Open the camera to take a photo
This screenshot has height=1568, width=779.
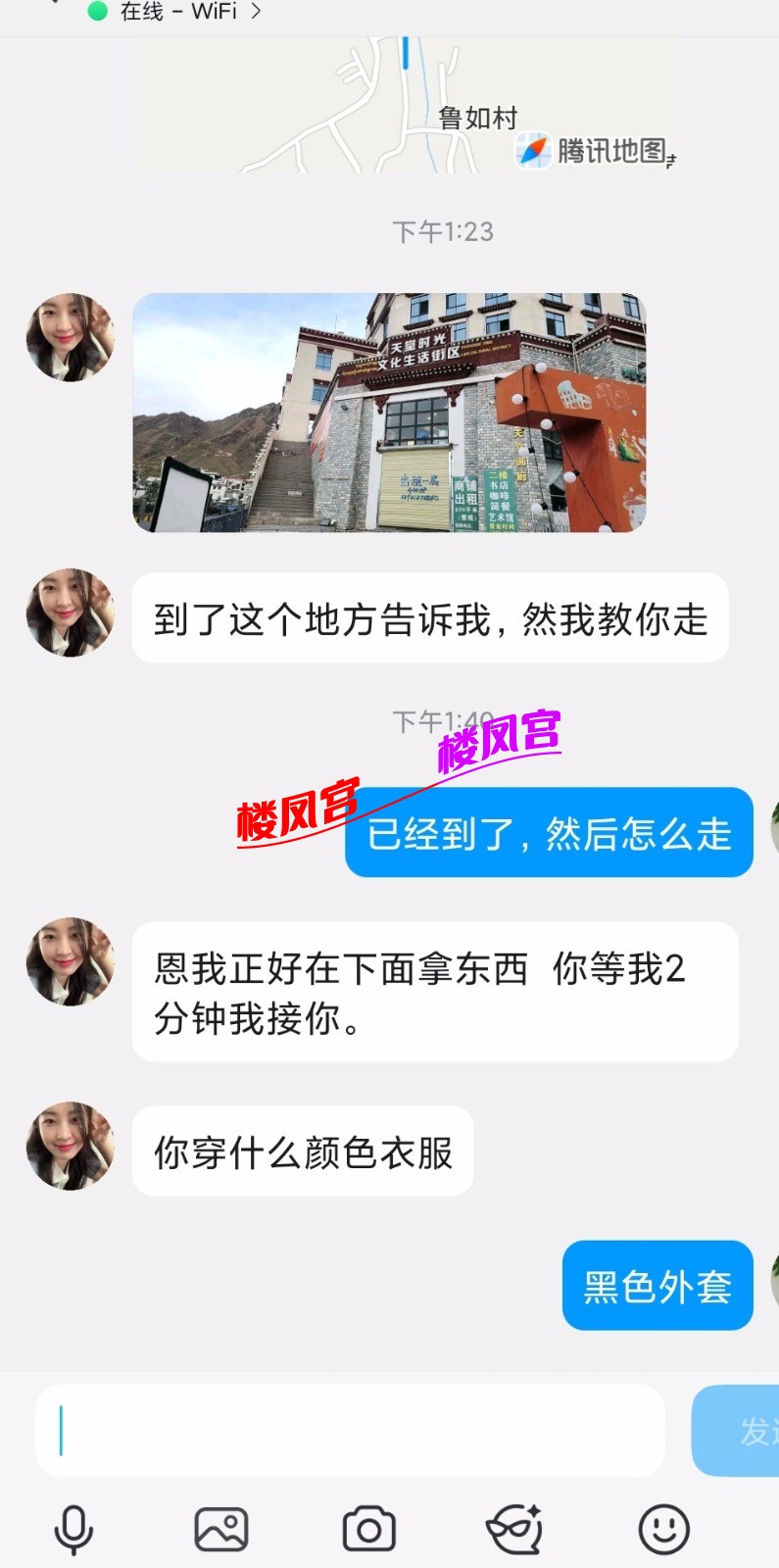(x=368, y=1529)
